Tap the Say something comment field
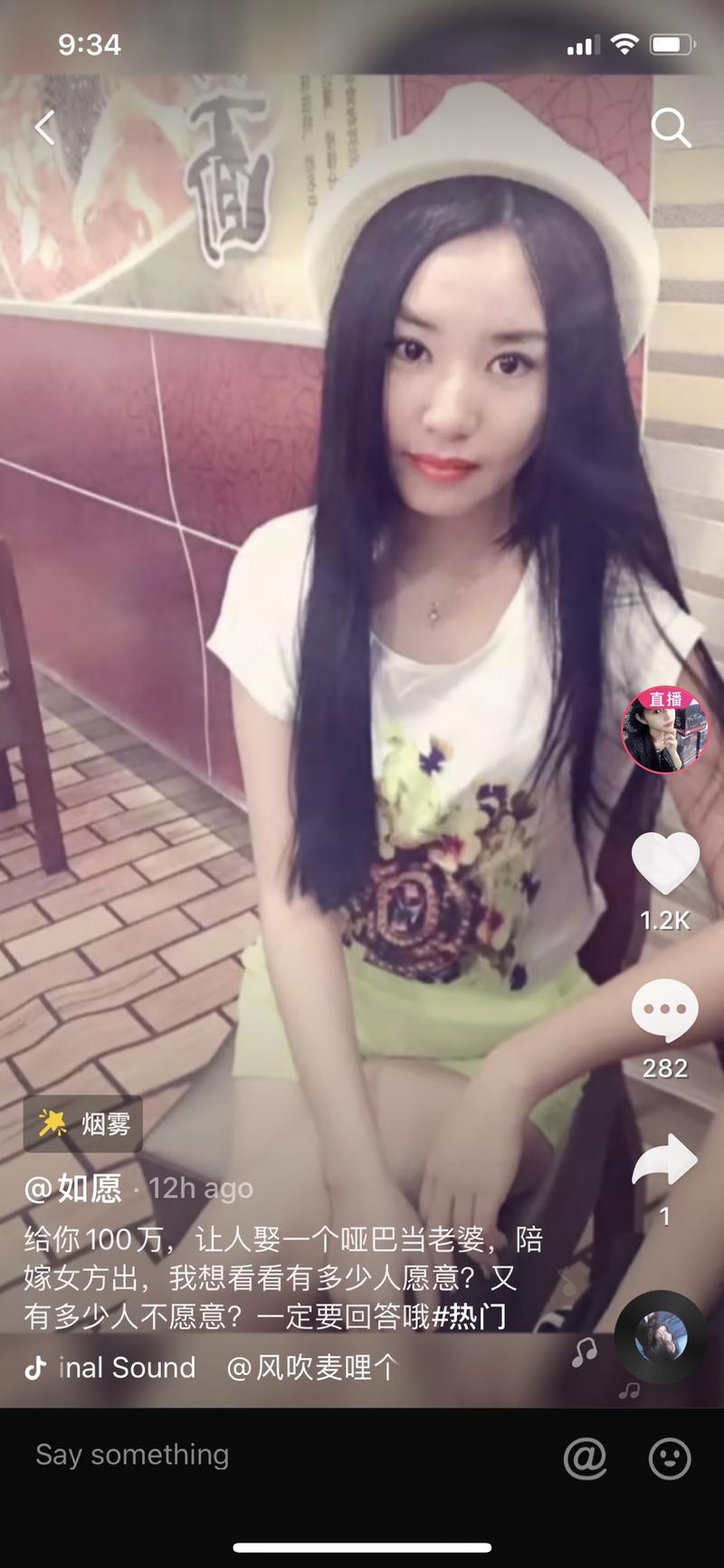 pyautogui.click(x=271, y=1455)
